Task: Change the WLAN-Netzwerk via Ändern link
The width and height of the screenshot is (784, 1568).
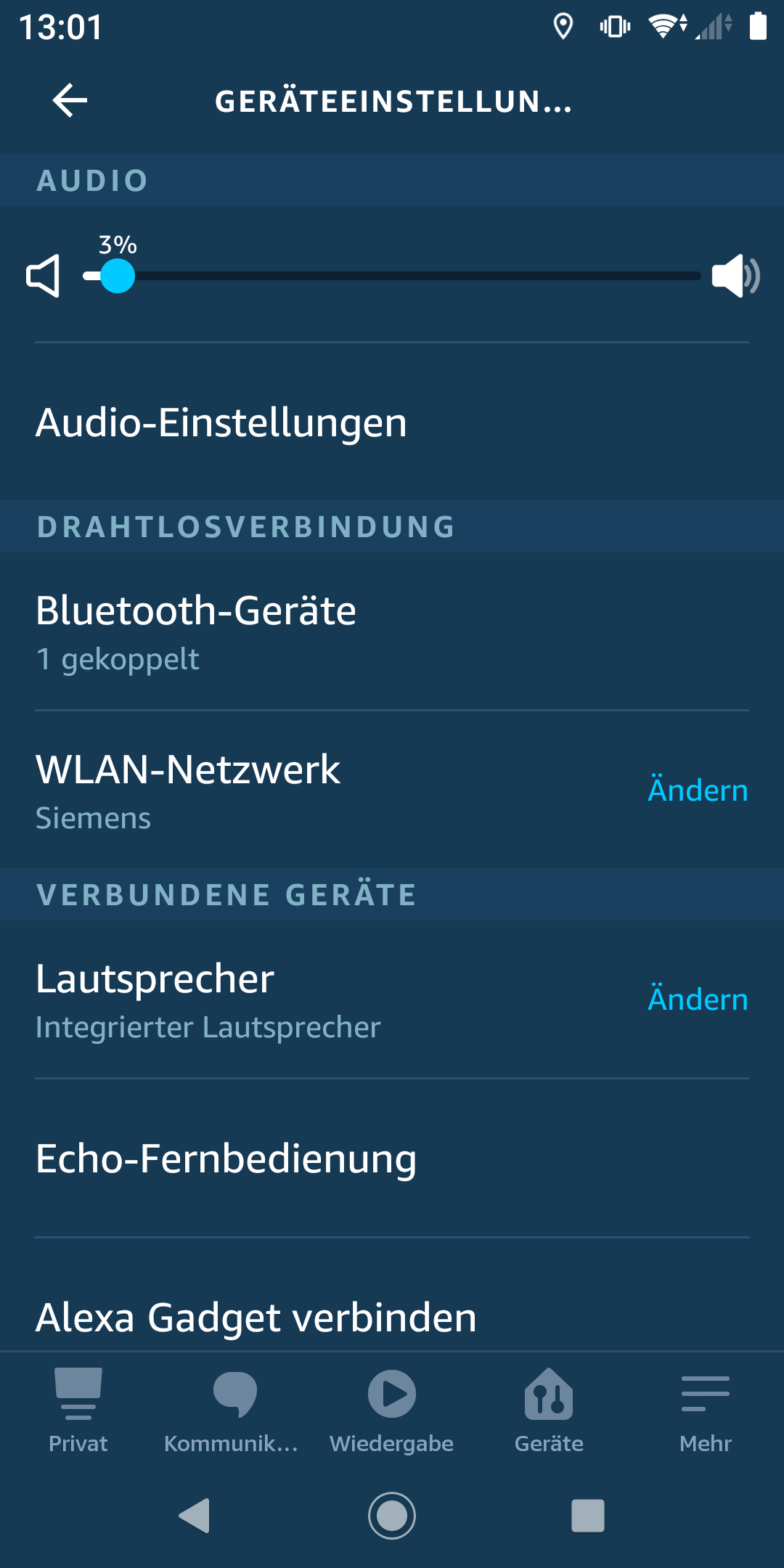Action: pyautogui.click(x=697, y=788)
